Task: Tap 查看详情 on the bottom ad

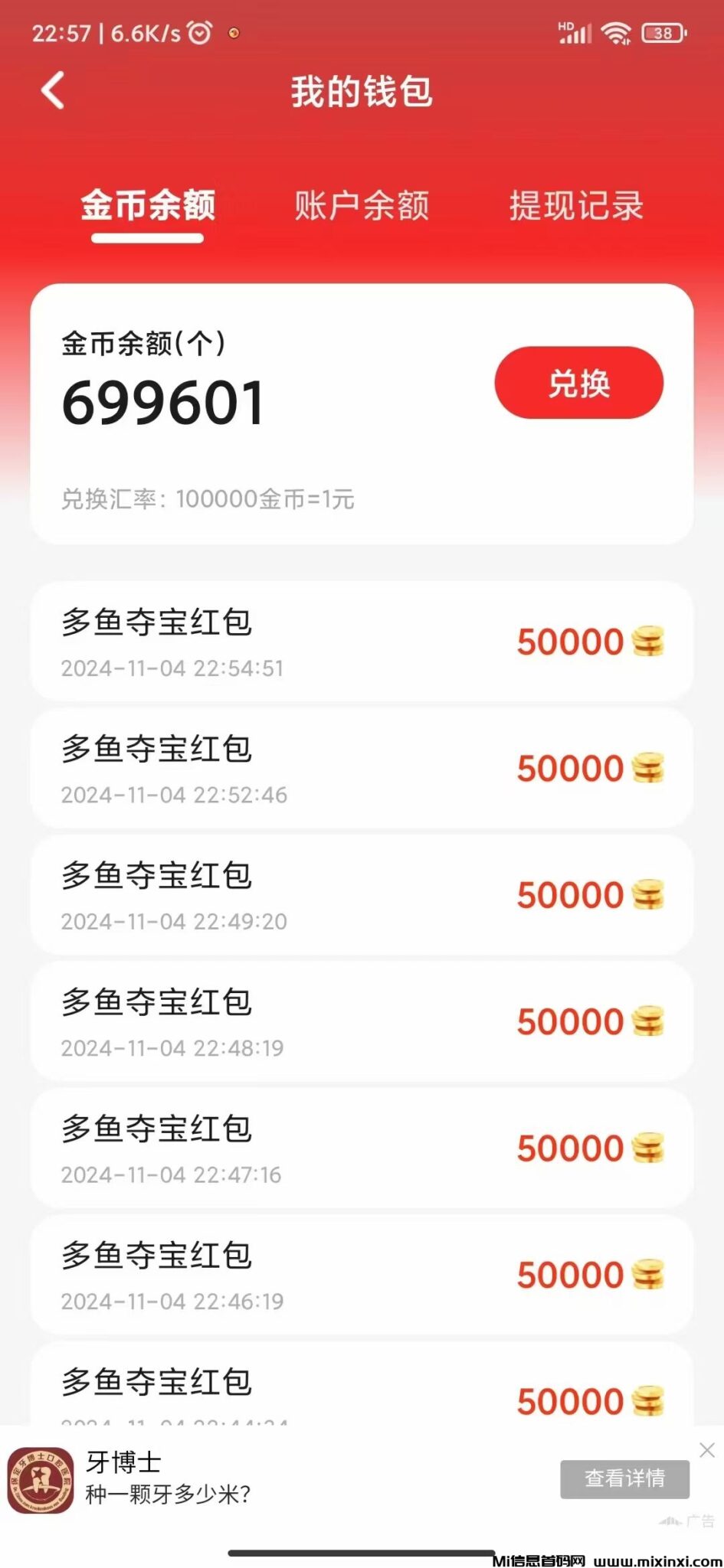Action: click(x=625, y=1478)
